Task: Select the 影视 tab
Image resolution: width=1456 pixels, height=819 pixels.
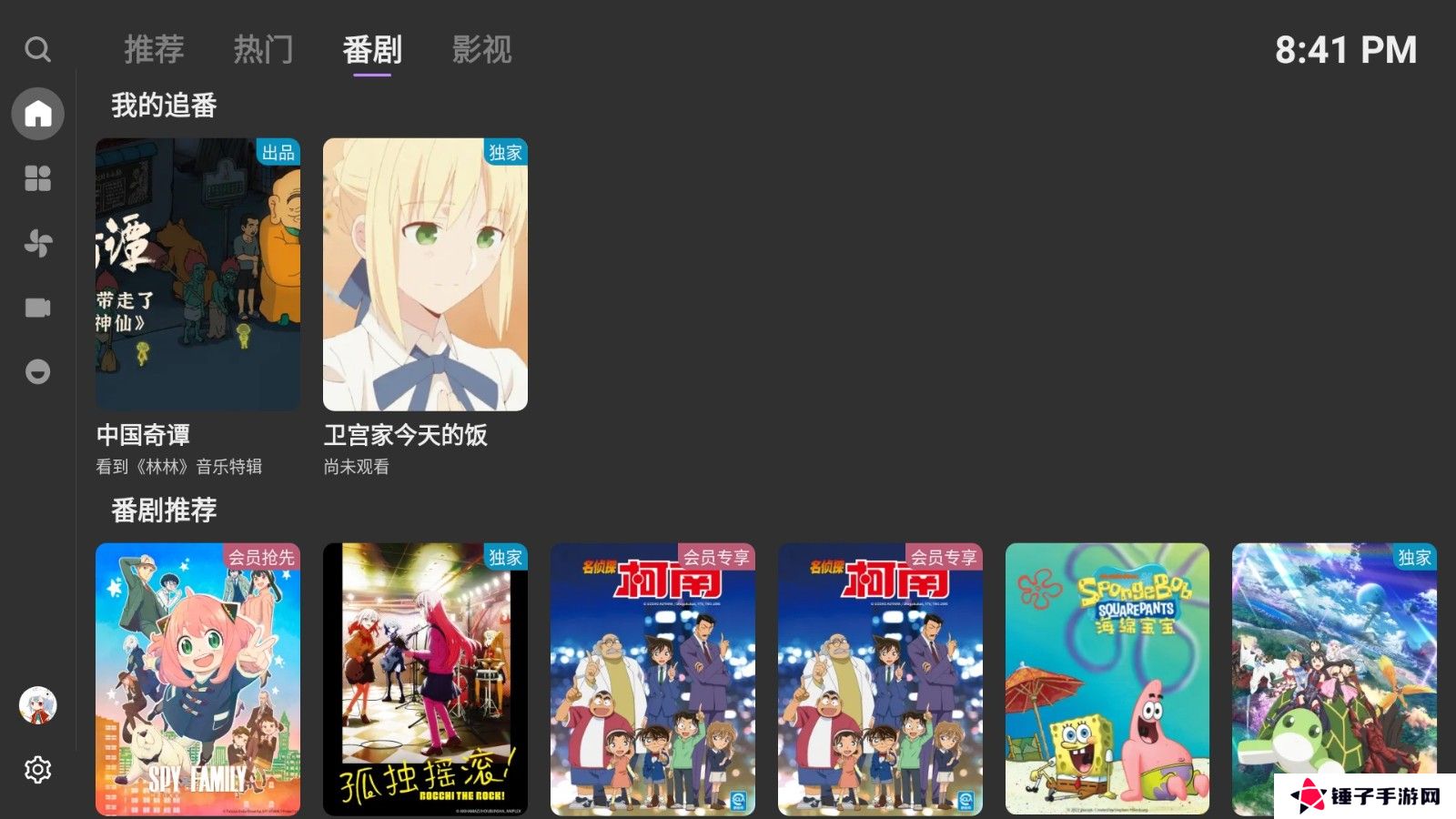Action: [481, 49]
